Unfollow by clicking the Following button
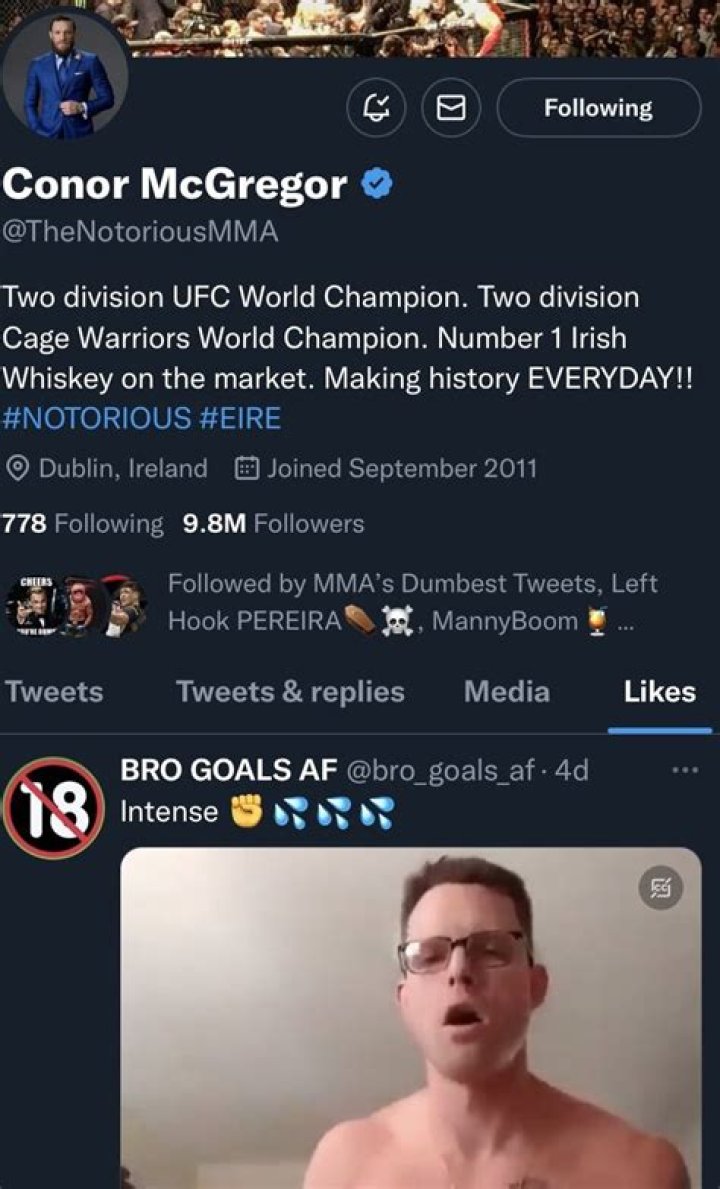This screenshot has height=1189, width=720. pos(598,107)
